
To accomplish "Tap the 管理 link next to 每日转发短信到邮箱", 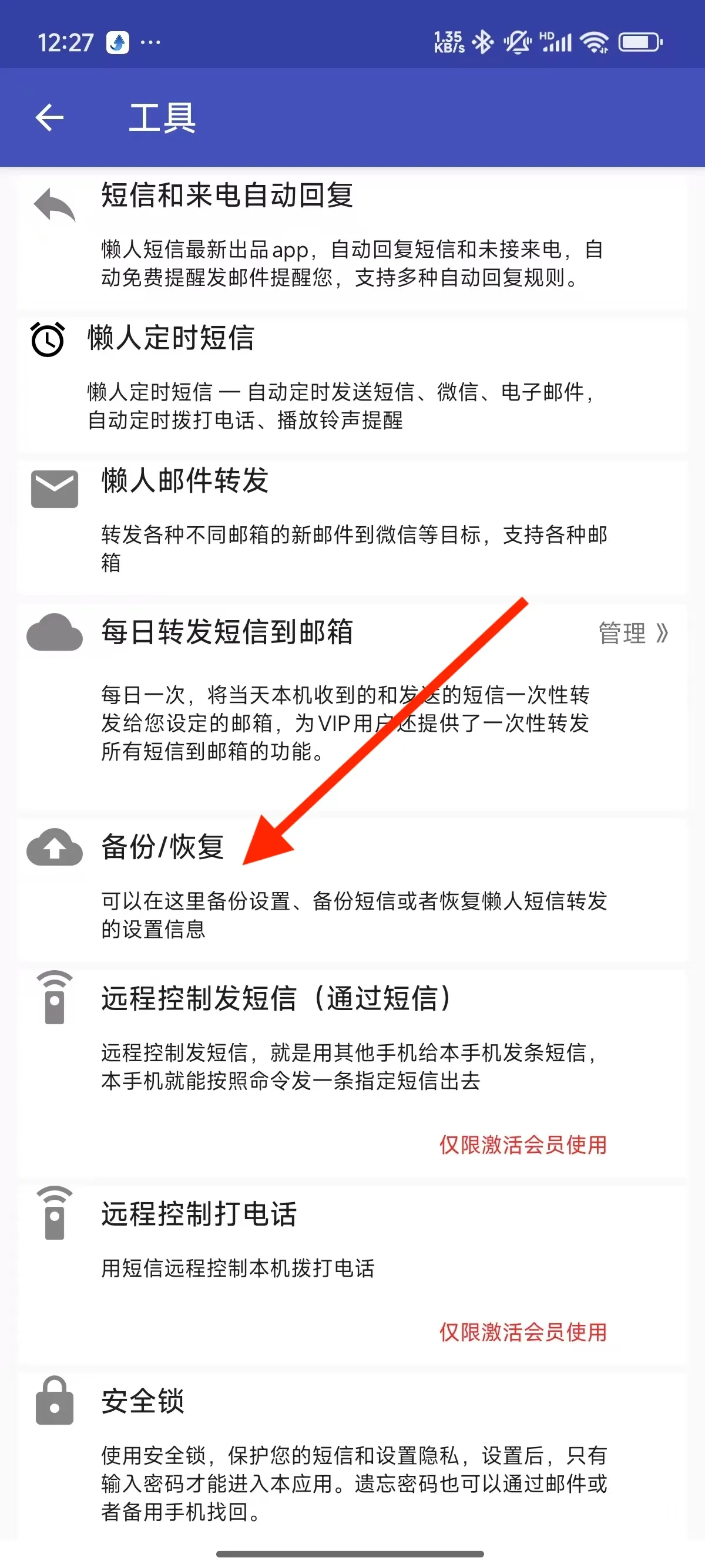I will pos(633,633).
